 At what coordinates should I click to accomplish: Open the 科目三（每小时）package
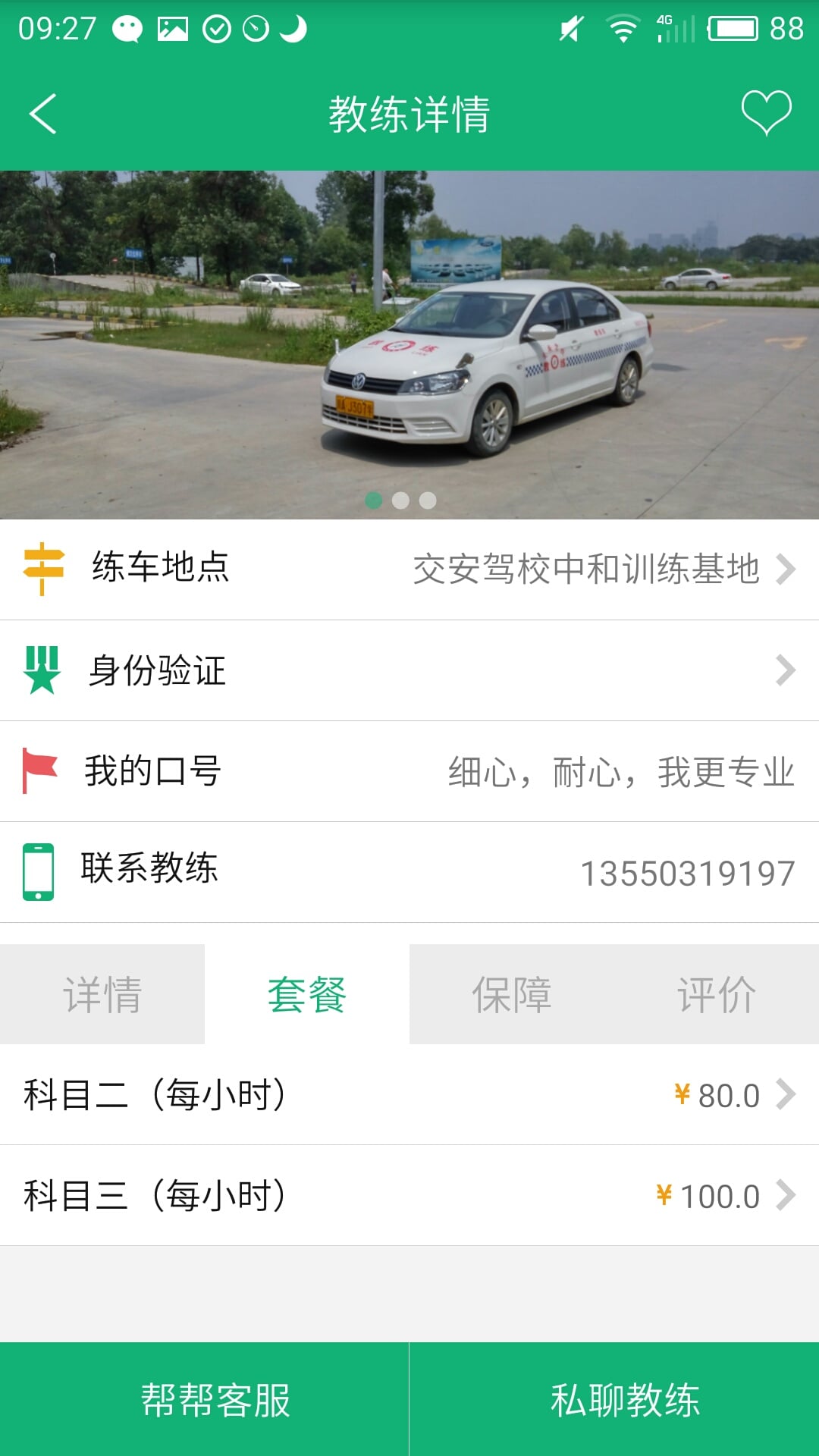(409, 1195)
